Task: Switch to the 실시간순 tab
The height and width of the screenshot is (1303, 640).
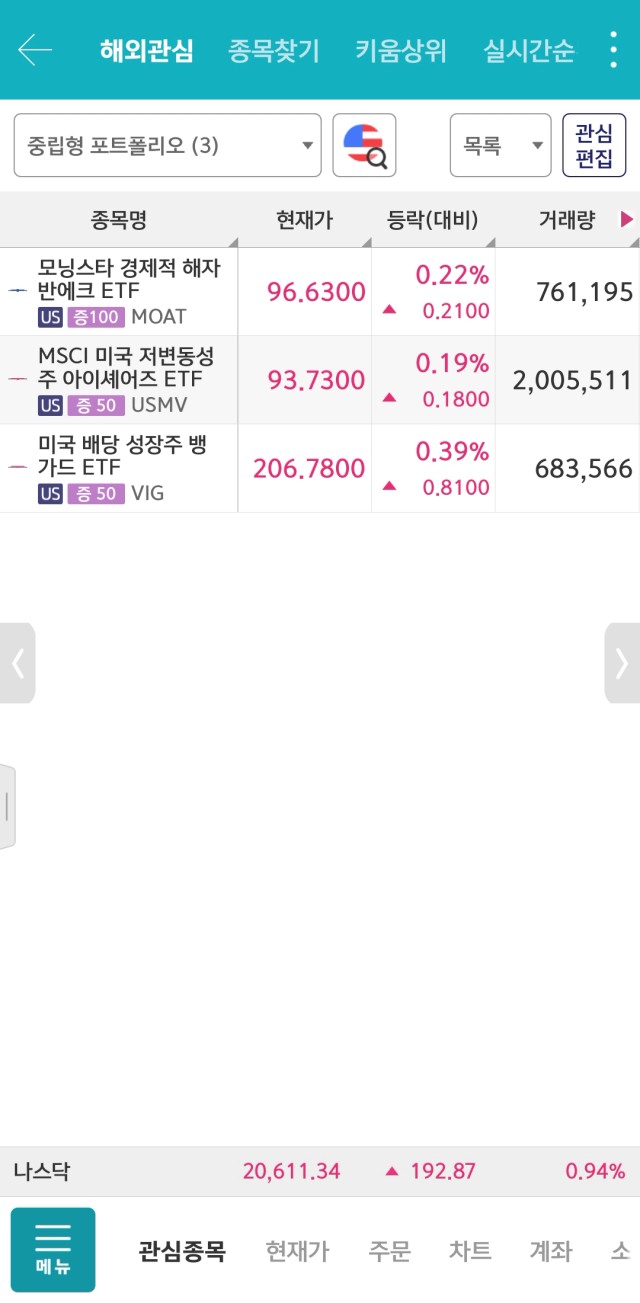Action: tap(529, 51)
